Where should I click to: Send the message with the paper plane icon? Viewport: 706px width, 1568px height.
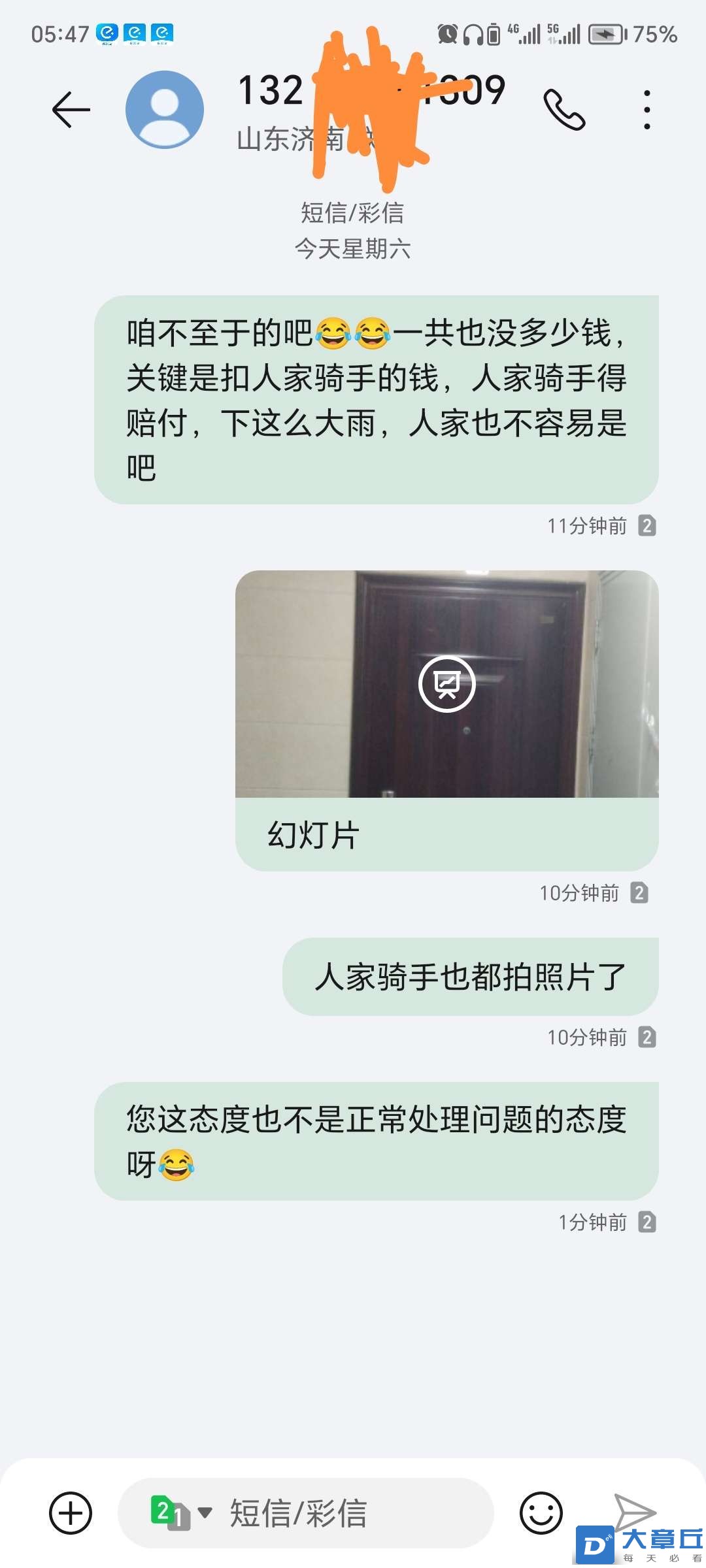coord(634,1512)
